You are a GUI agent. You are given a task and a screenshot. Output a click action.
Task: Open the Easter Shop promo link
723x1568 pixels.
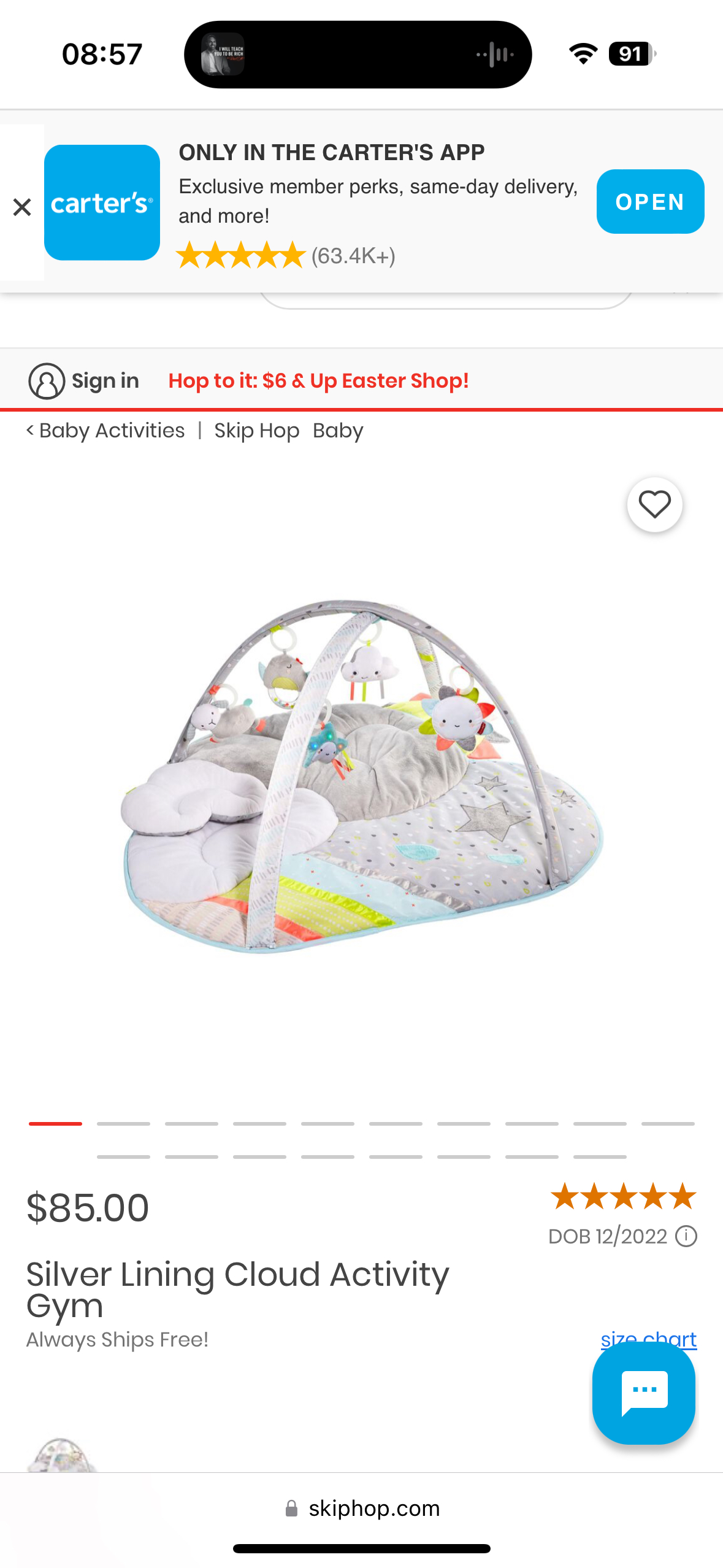pos(318,380)
